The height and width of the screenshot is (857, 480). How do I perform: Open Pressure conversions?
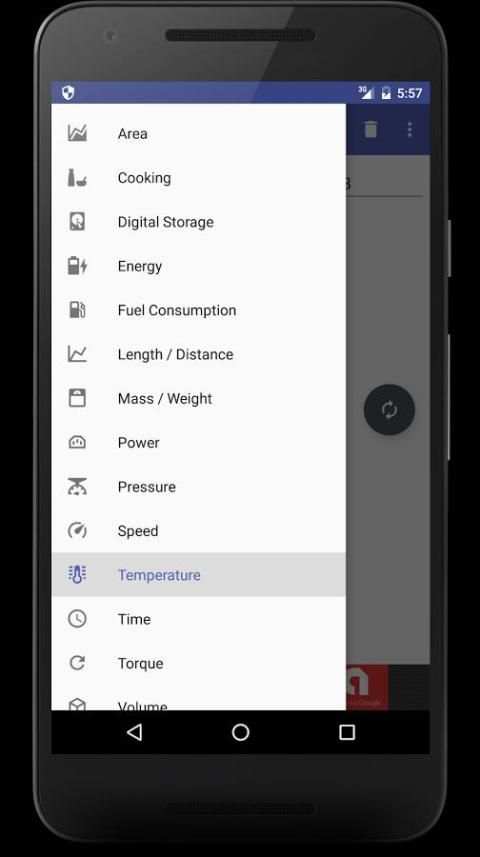[198, 486]
